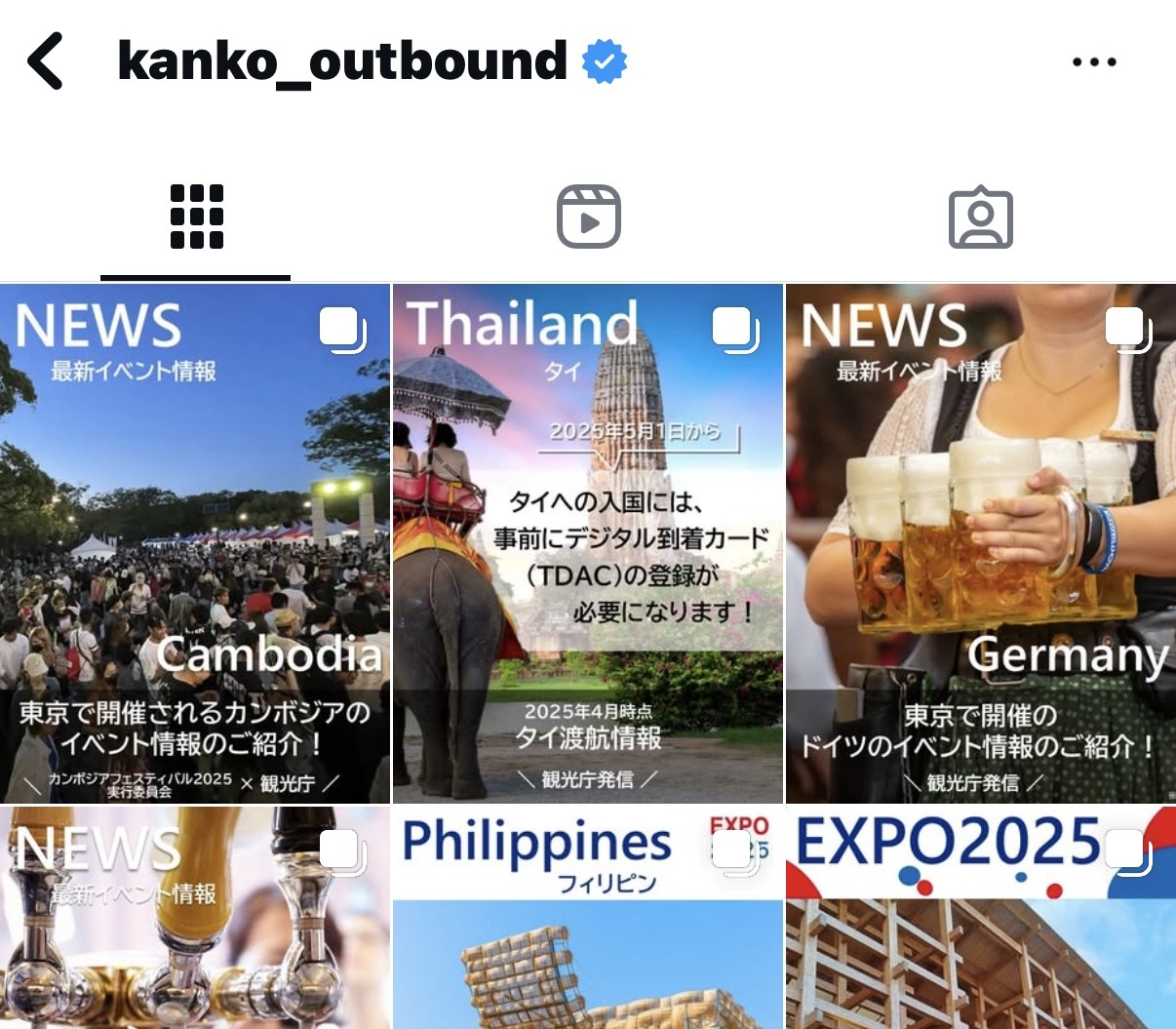The height and width of the screenshot is (1029, 1176).
Task: Open the beer taps NEWS post
Action: pos(195,917)
